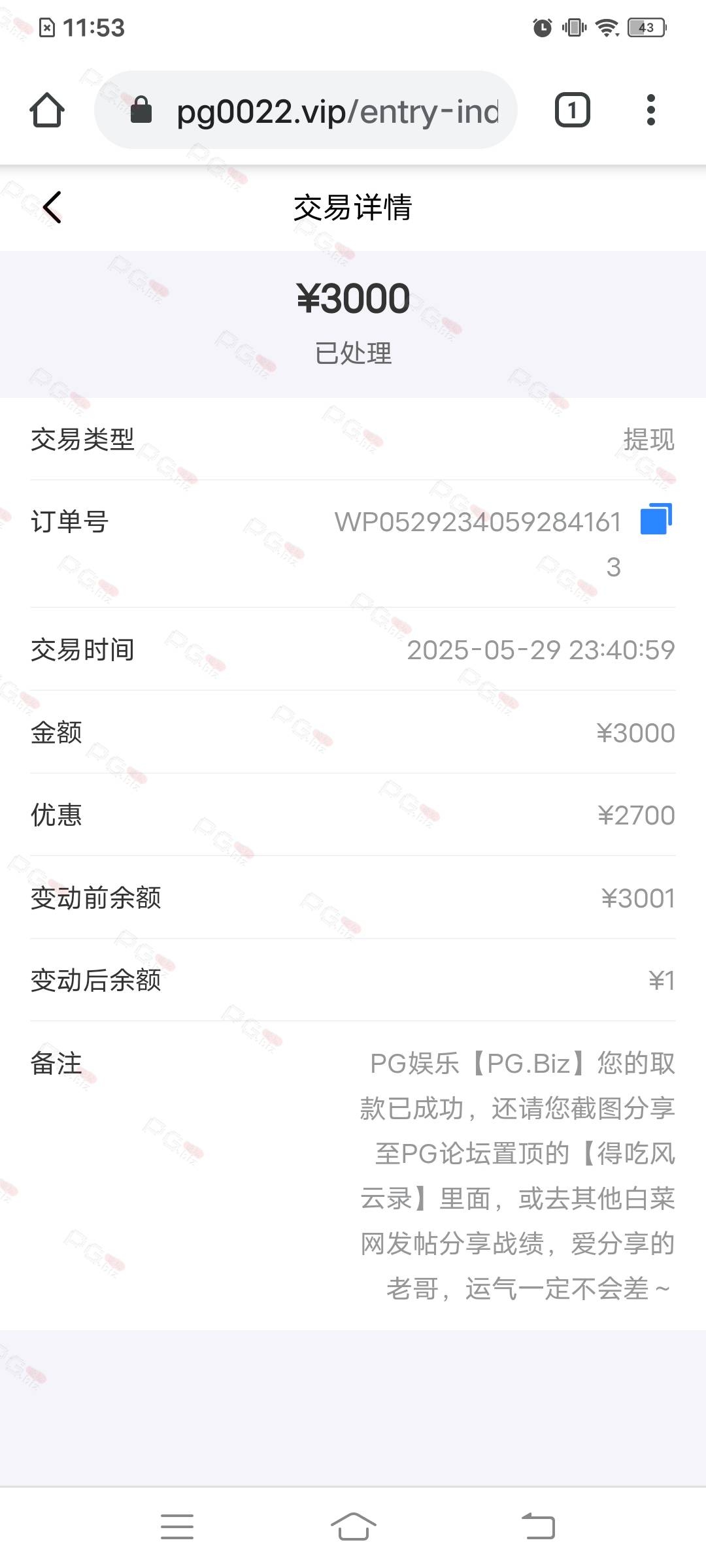Tap the system back button
This screenshot has width=706, height=1568.
tap(538, 1527)
